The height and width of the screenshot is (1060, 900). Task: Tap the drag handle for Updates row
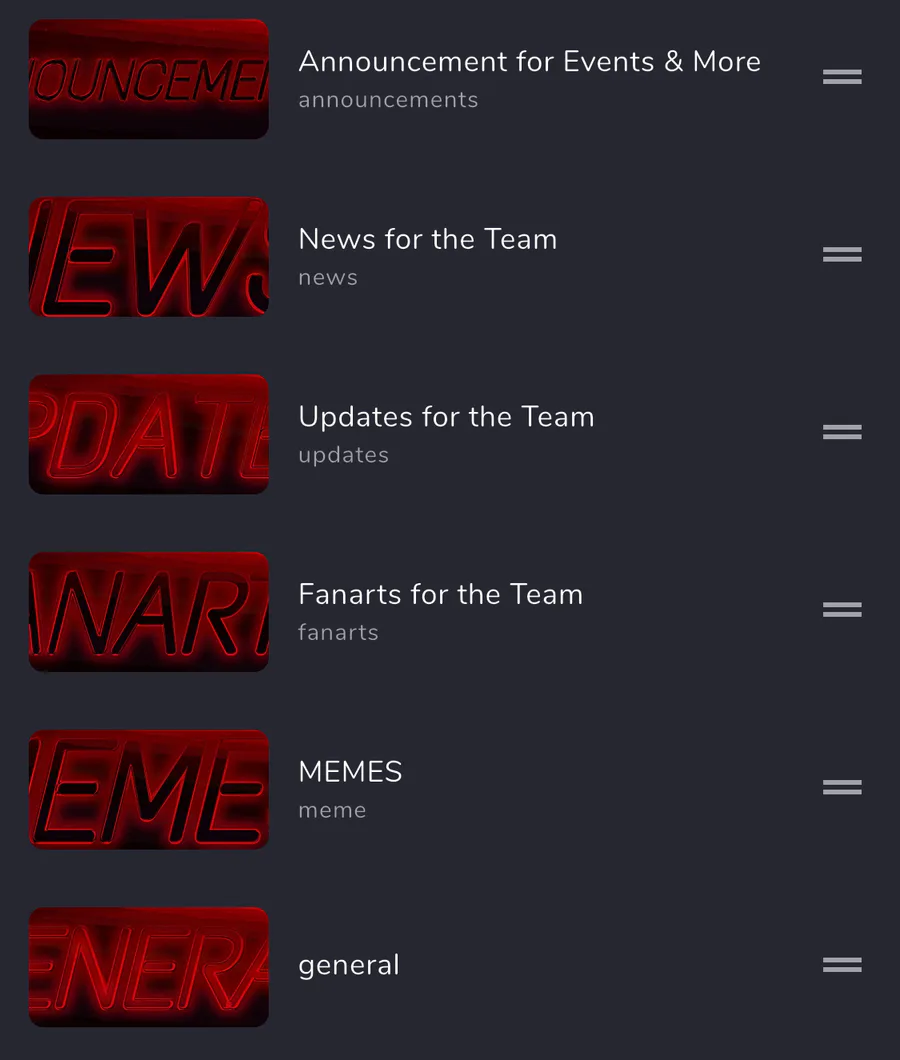click(842, 432)
